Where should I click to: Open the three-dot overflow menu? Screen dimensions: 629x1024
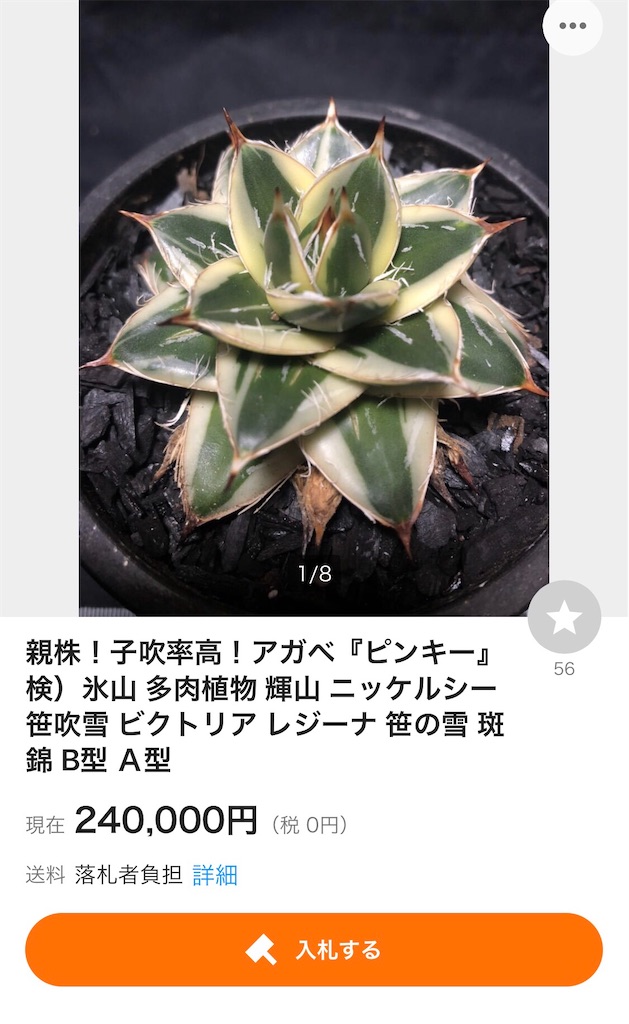[x=572, y=26]
